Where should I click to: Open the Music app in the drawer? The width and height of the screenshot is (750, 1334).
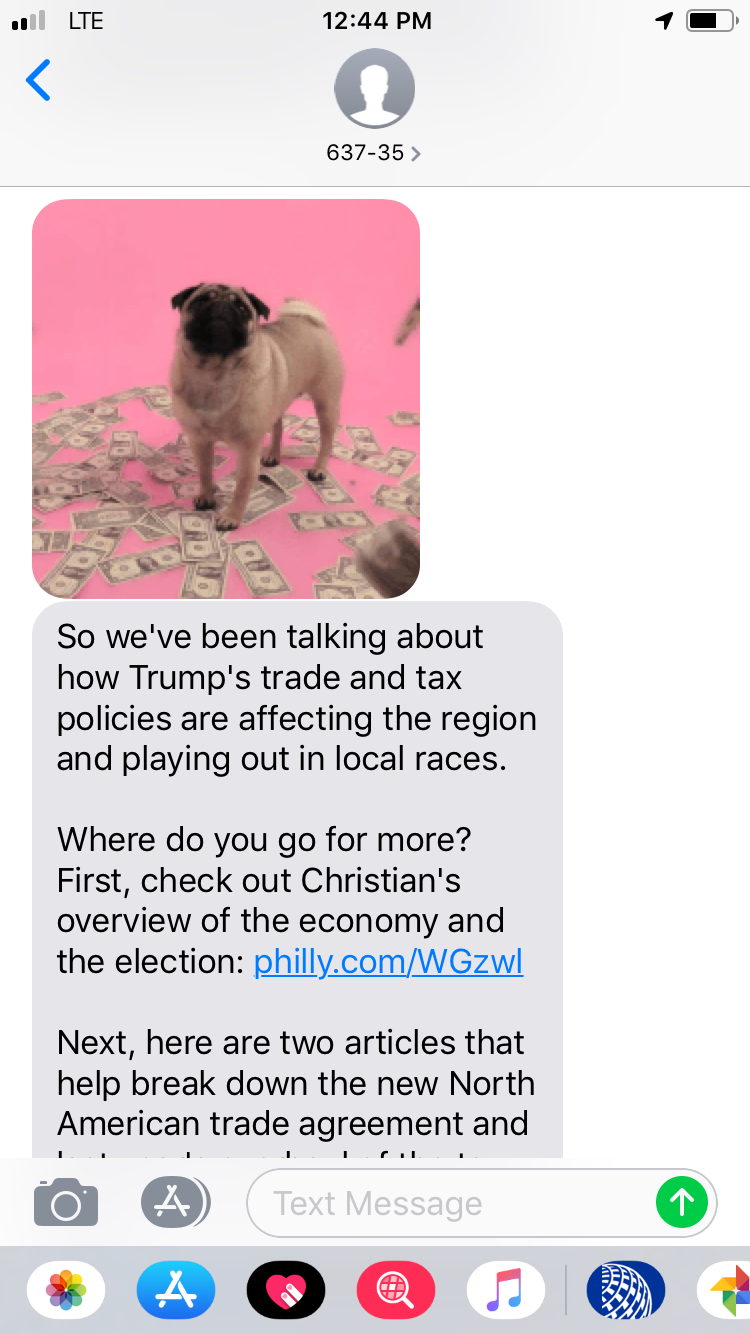(x=506, y=1290)
